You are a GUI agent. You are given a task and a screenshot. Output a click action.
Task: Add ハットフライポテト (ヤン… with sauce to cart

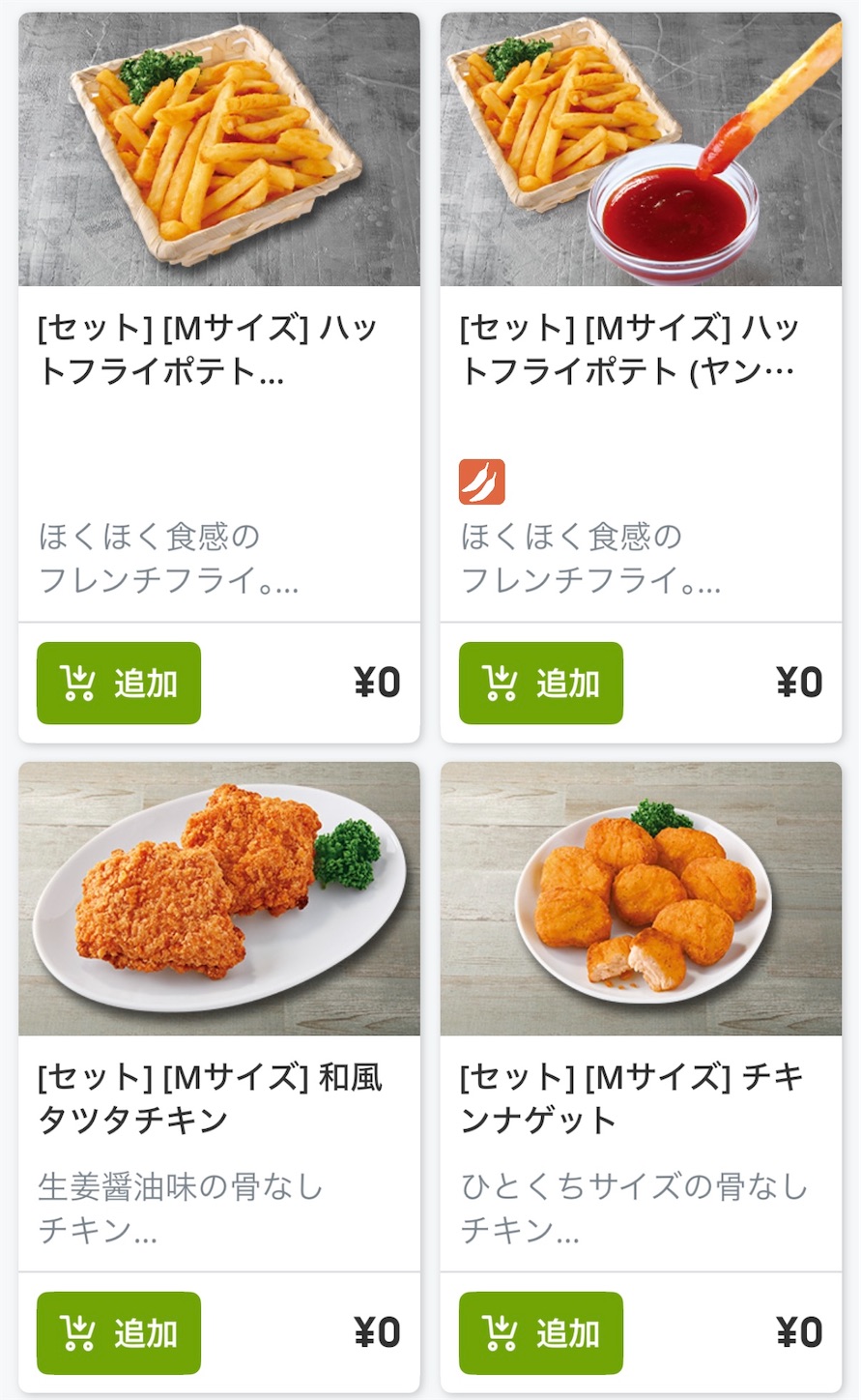click(x=540, y=683)
